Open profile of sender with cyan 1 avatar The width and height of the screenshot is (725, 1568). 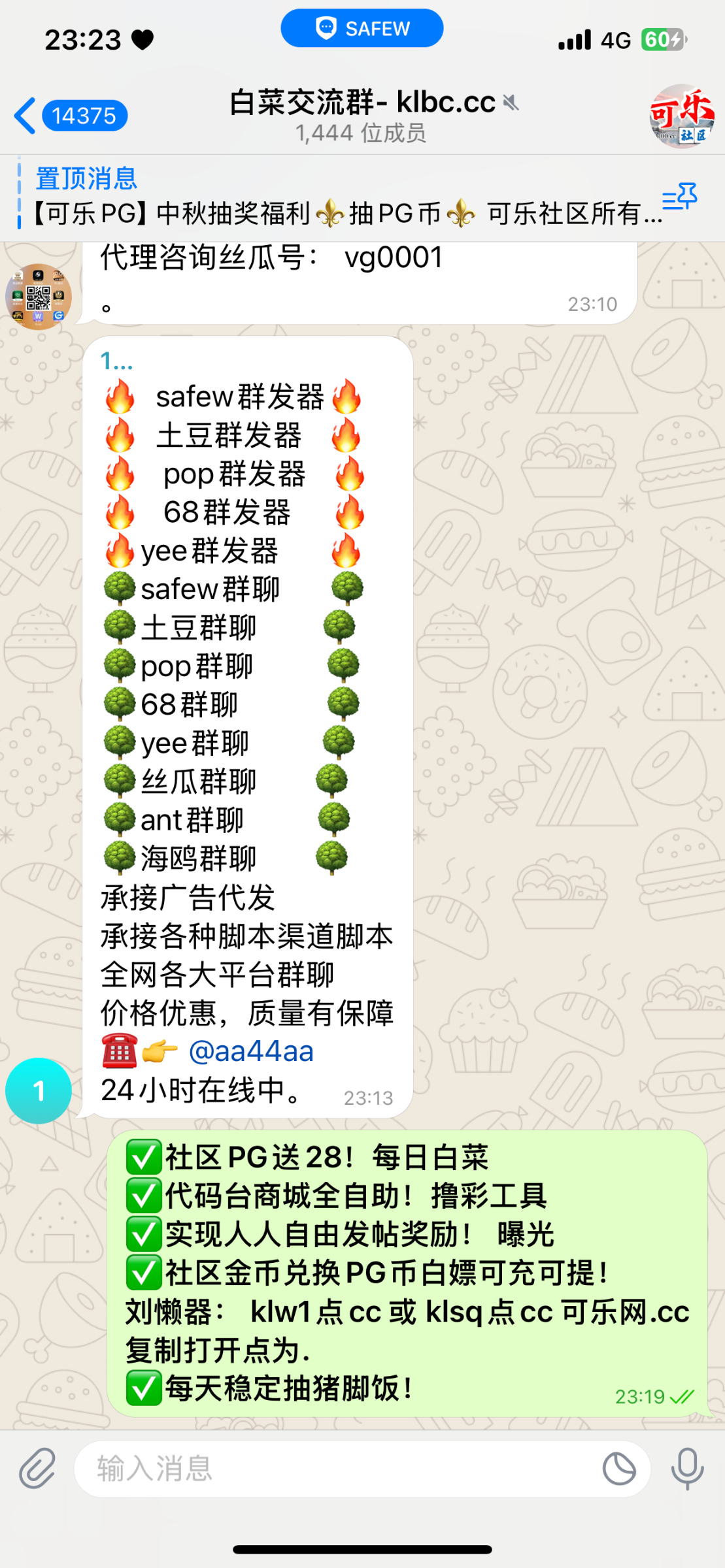click(x=39, y=1090)
